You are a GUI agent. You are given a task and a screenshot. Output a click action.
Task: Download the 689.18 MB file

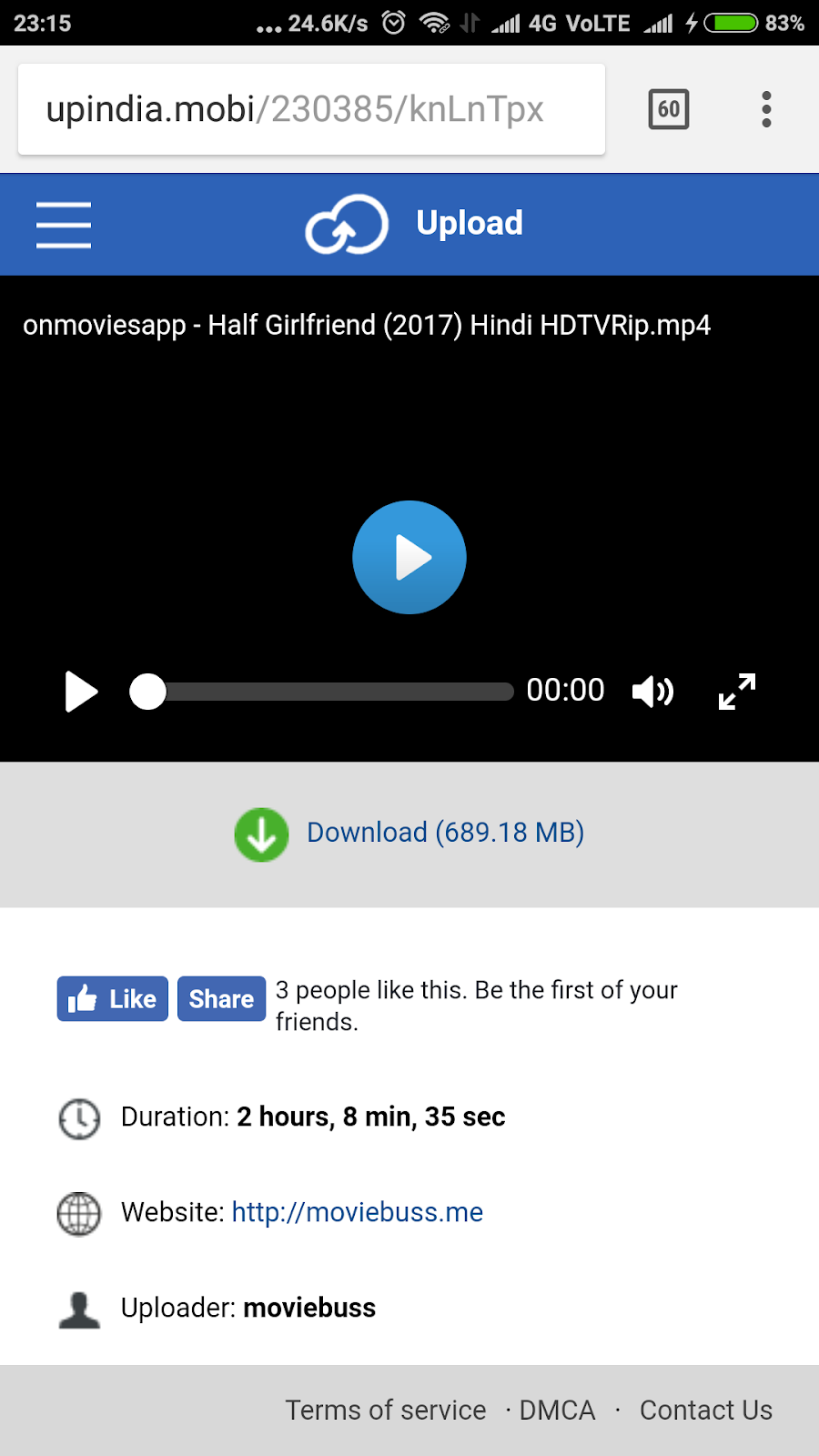point(409,833)
